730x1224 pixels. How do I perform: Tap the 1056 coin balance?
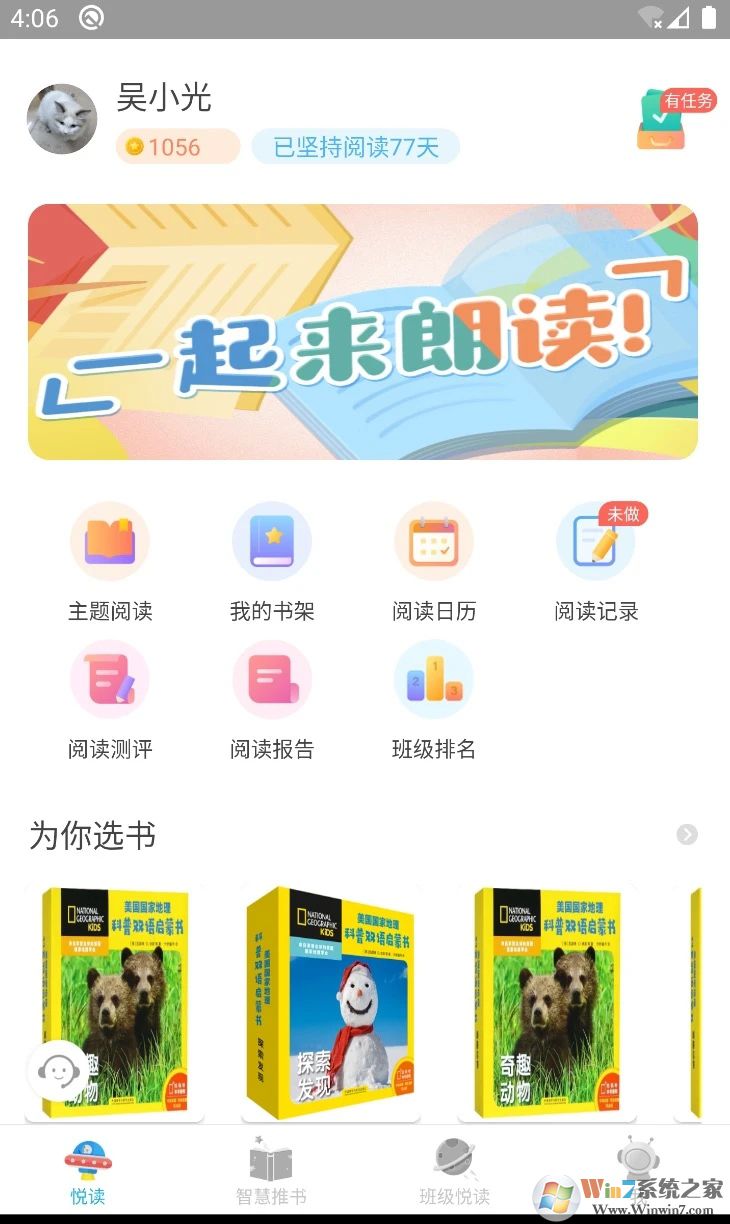pos(177,147)
